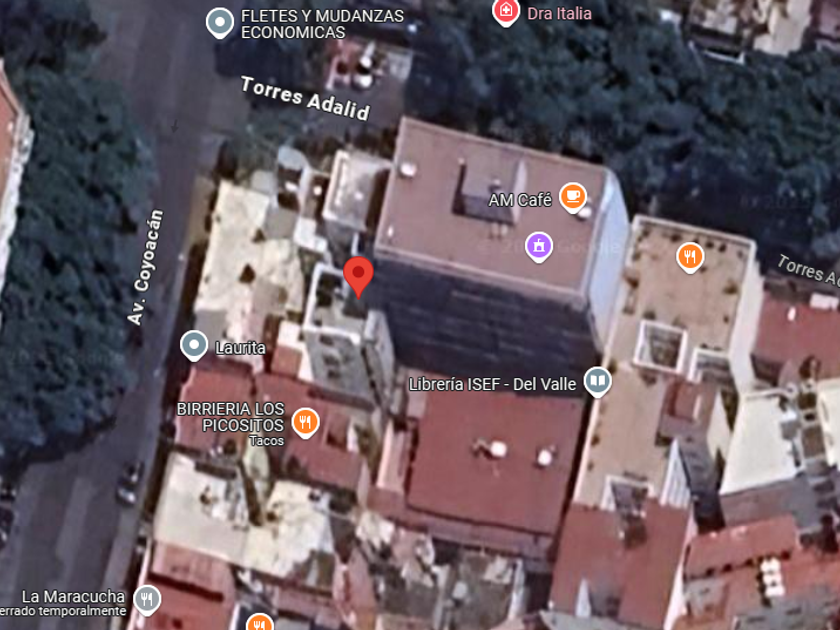
Task: Open the unlabeled restaurant marker near Torres Adalid
Action: (689, 257)
